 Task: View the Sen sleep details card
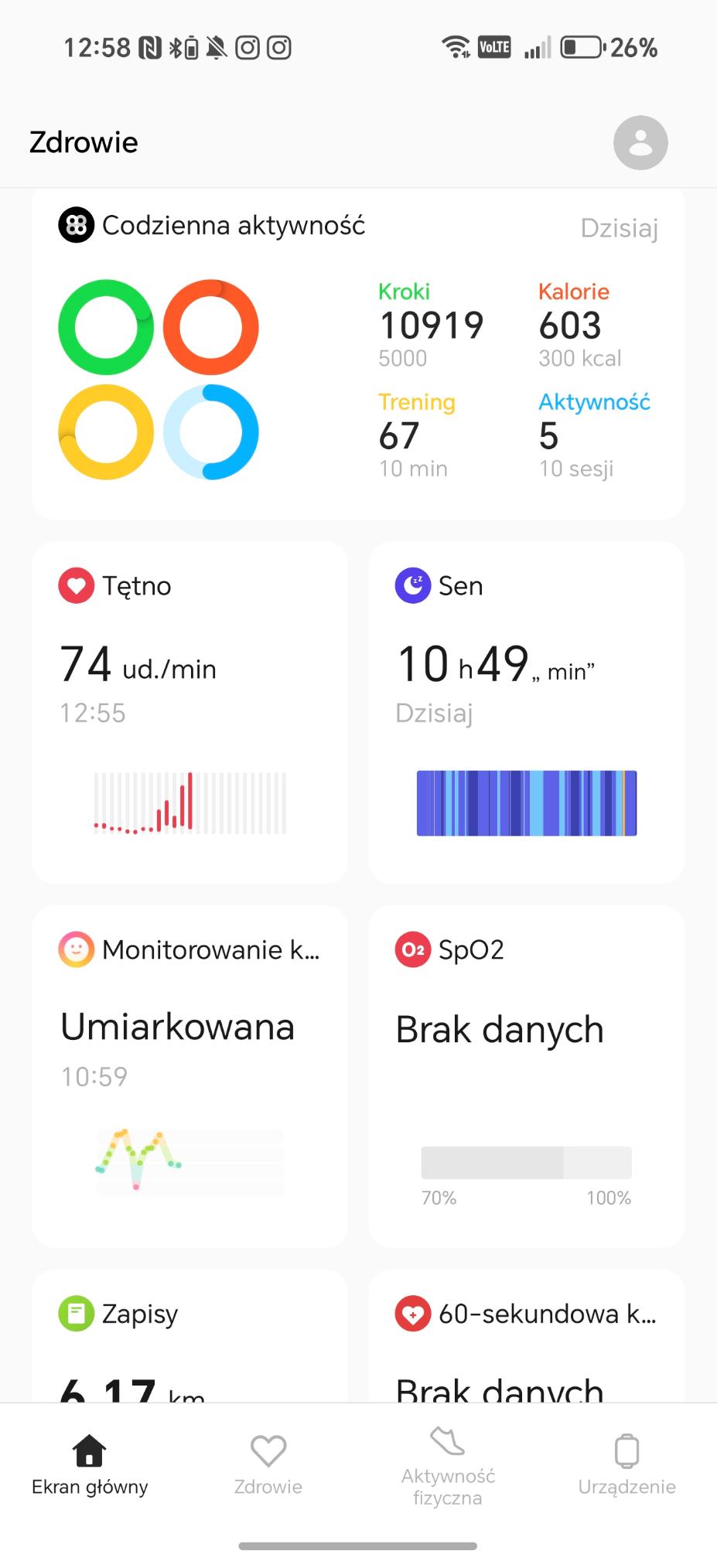(526, 711)
